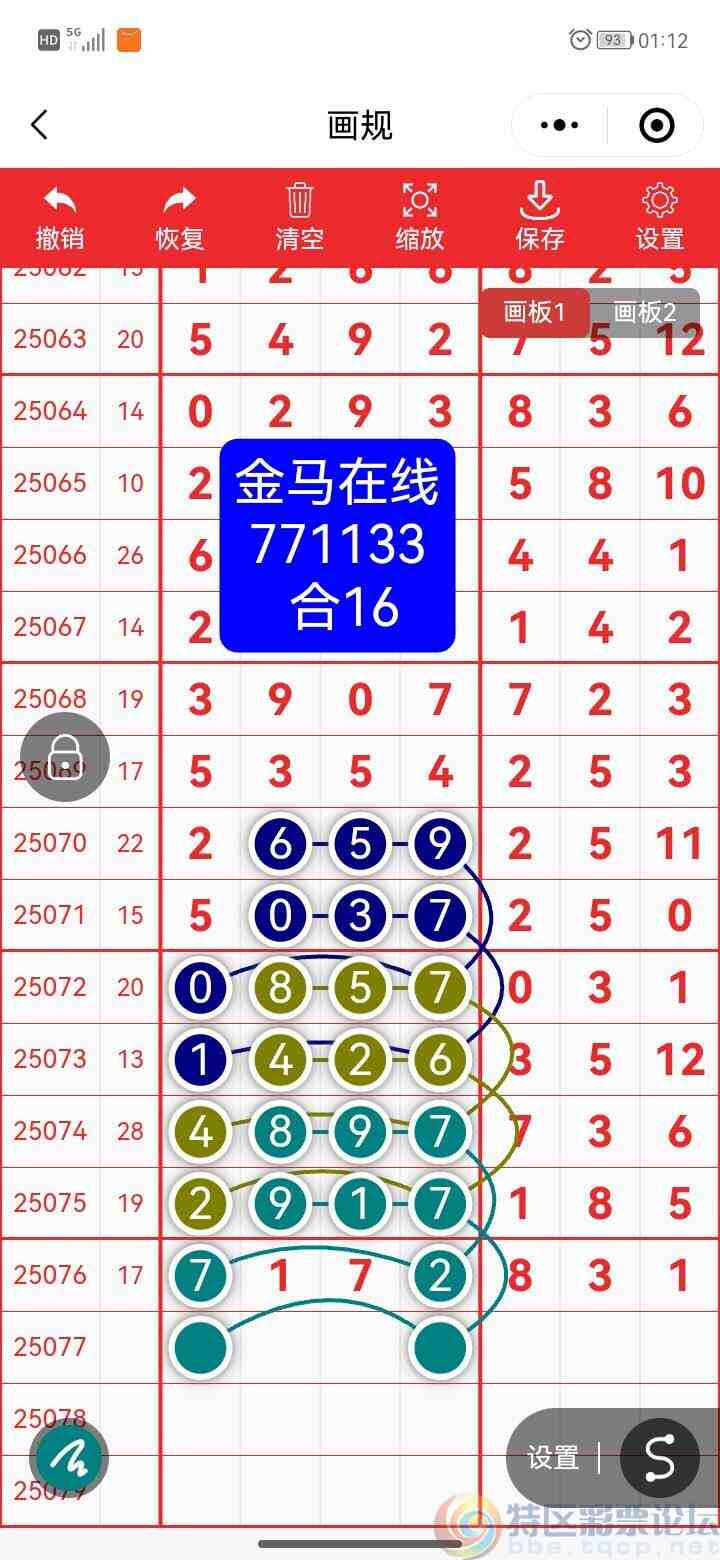Open the three-dot more options menu
Image resolution: width=720 pixels, height=1560 pixels.
point(558,125)
